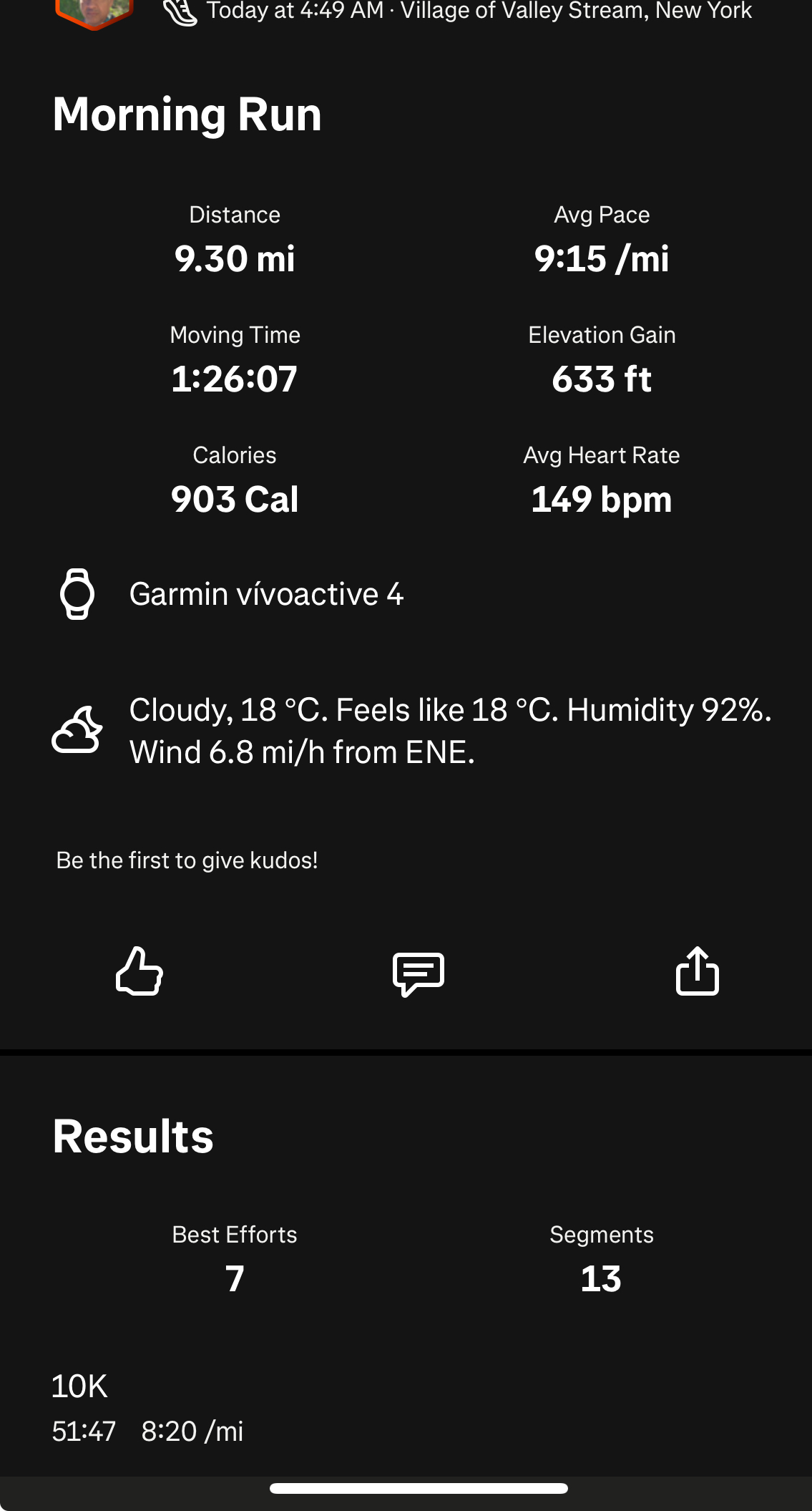Screen dimensions: 812x1511
Task: View the 7 Best Efforts
Action: pos(235,1260)
